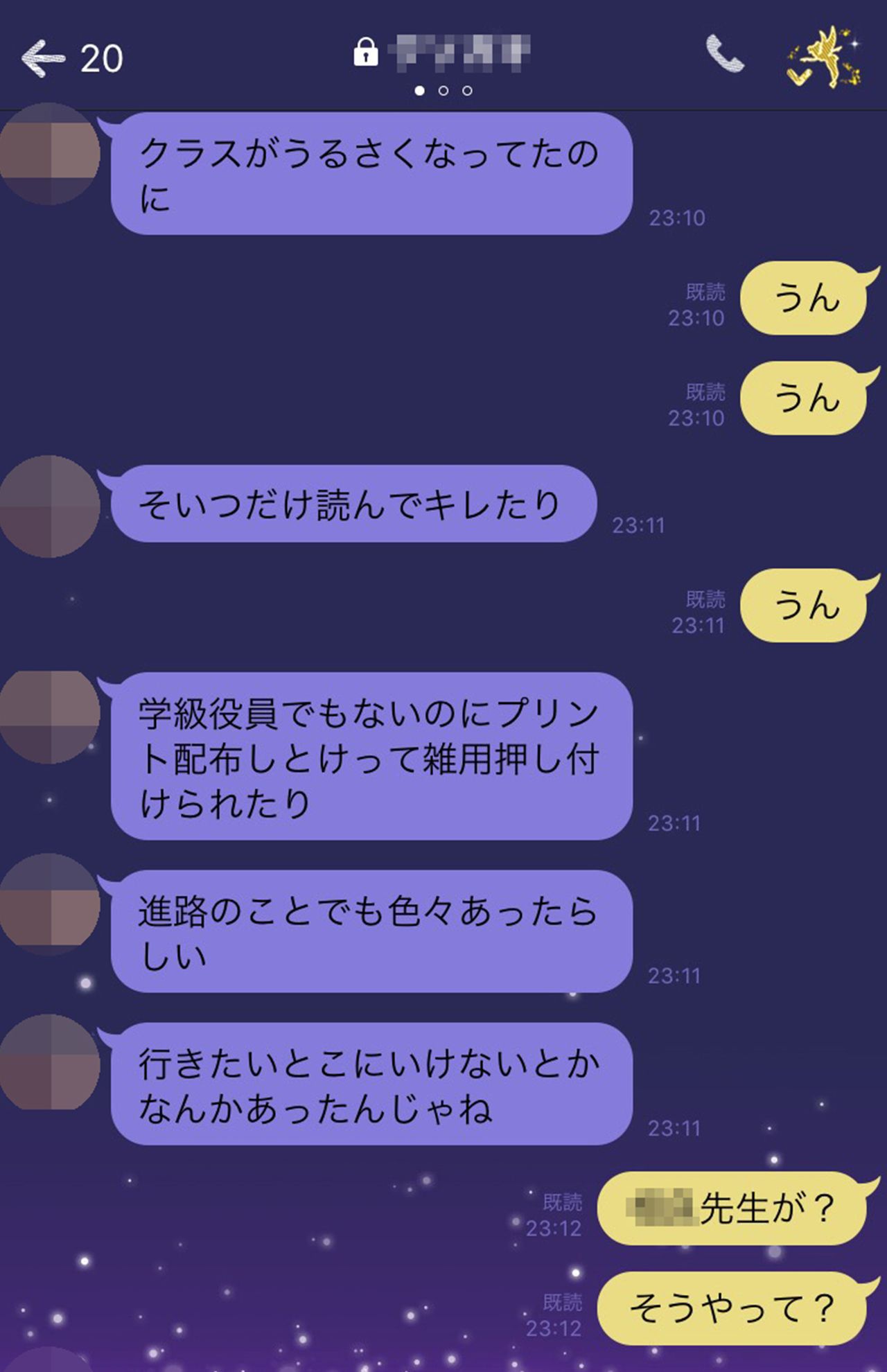Viewport: 887px width, 1372px height.
Task: Select the third page indicator dot
Action: [x=466, y=89]
